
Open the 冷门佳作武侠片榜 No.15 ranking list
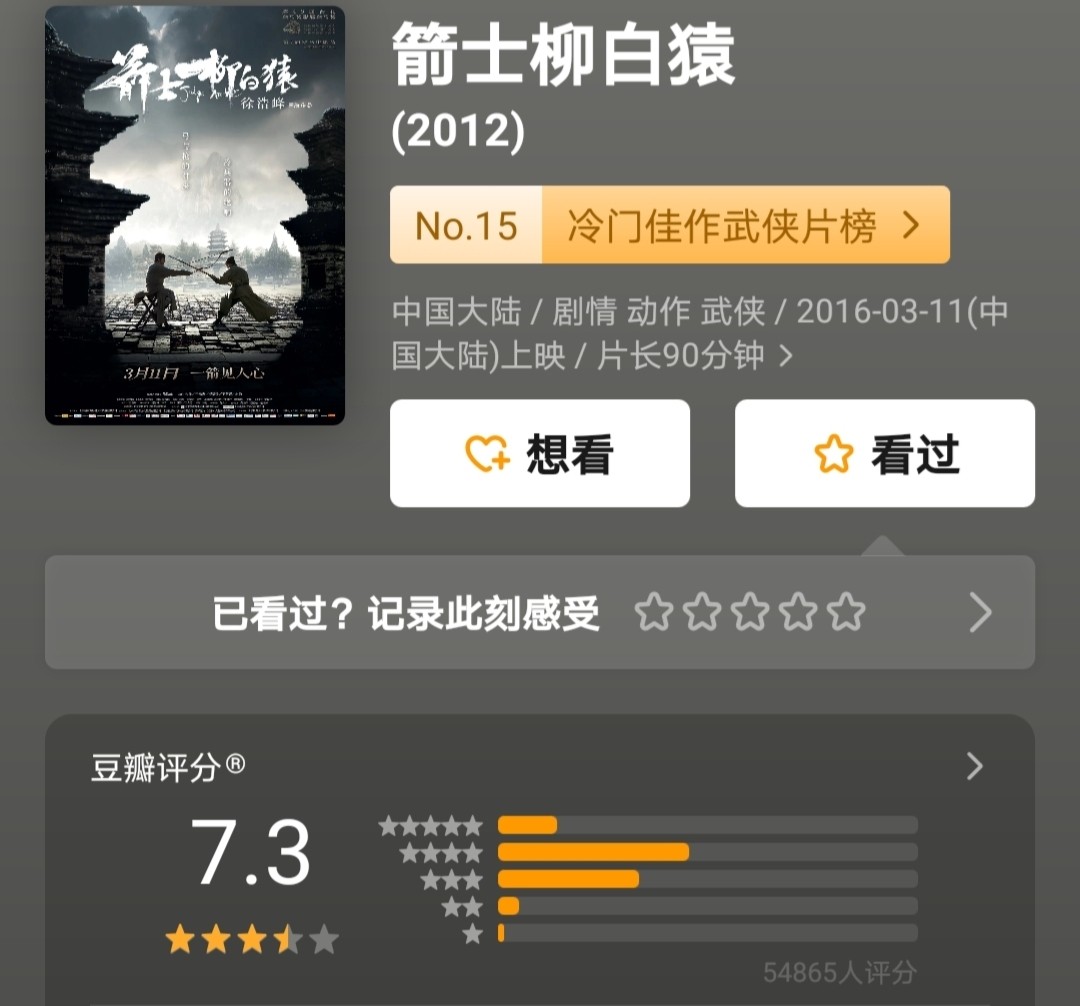[669, 226]
